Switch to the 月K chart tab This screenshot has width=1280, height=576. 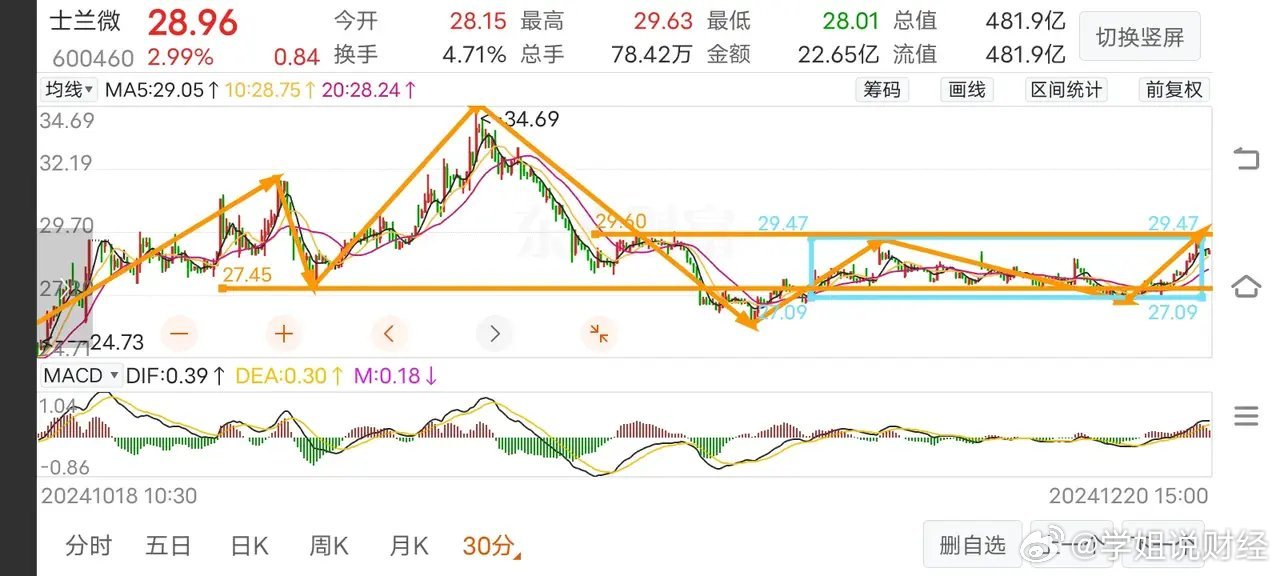click(x=409, y=546)
